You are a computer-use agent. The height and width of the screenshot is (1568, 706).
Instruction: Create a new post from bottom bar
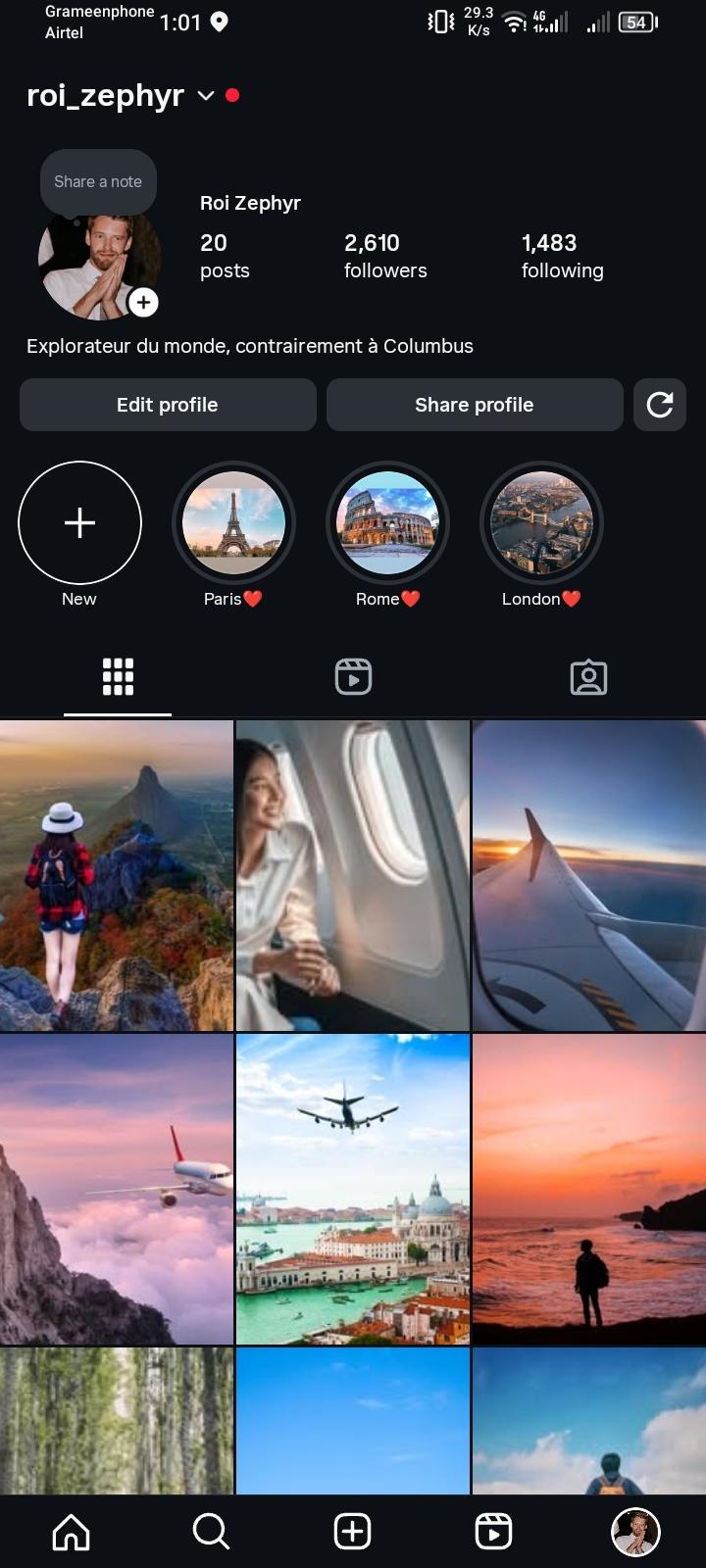coord(352,1531)
